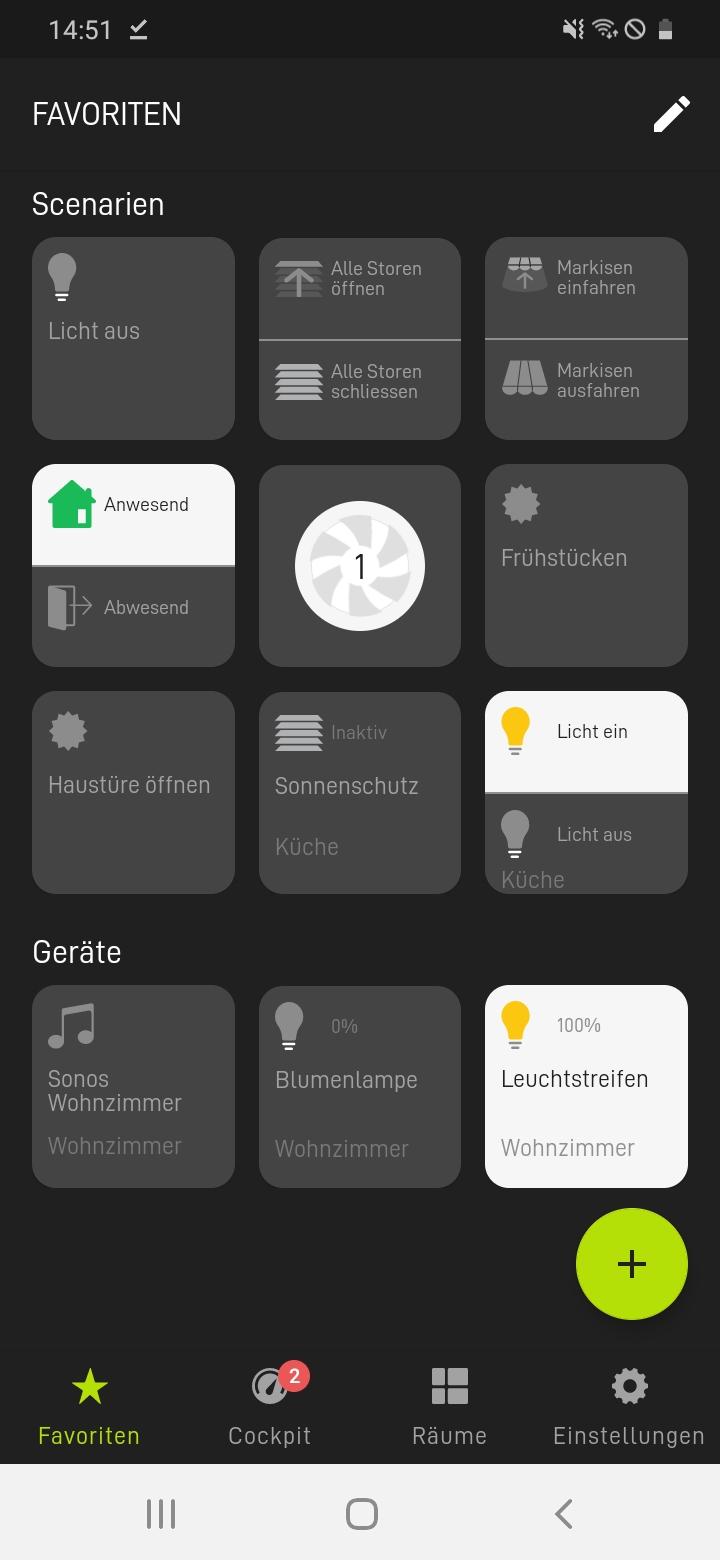This screenshot has width=720, height=1560.
Task: Turn on Licht ein for Küche
Action: [586, 741]
